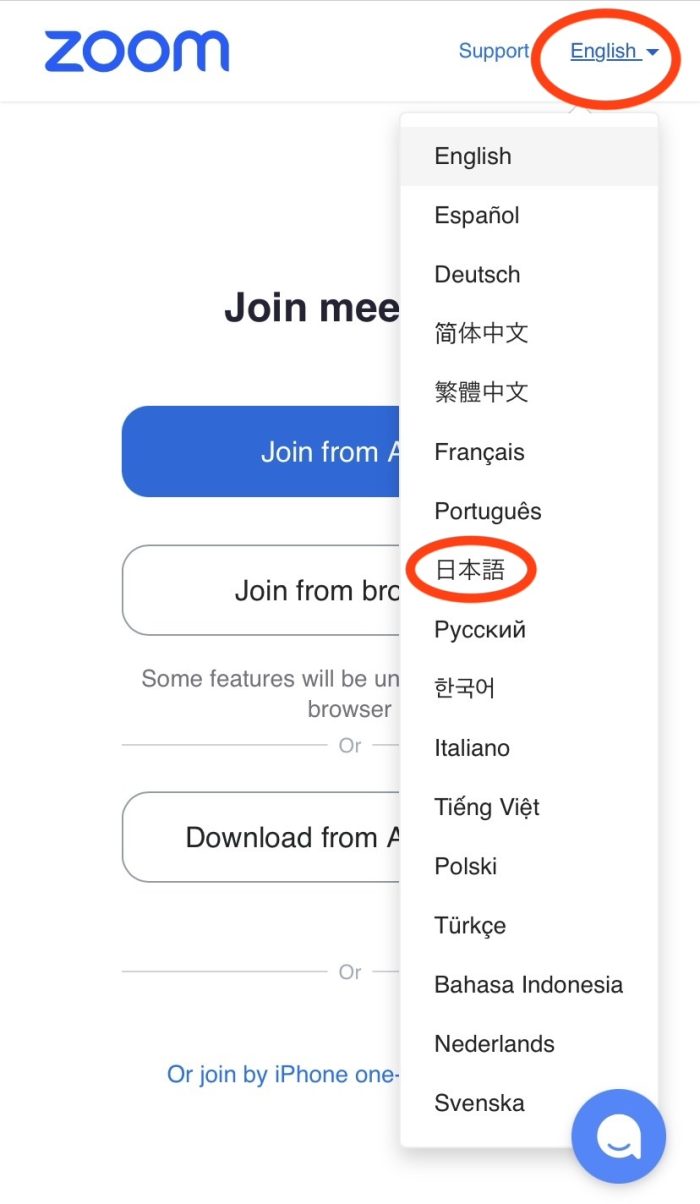Select Italiano from the list

tap(471, 748)
